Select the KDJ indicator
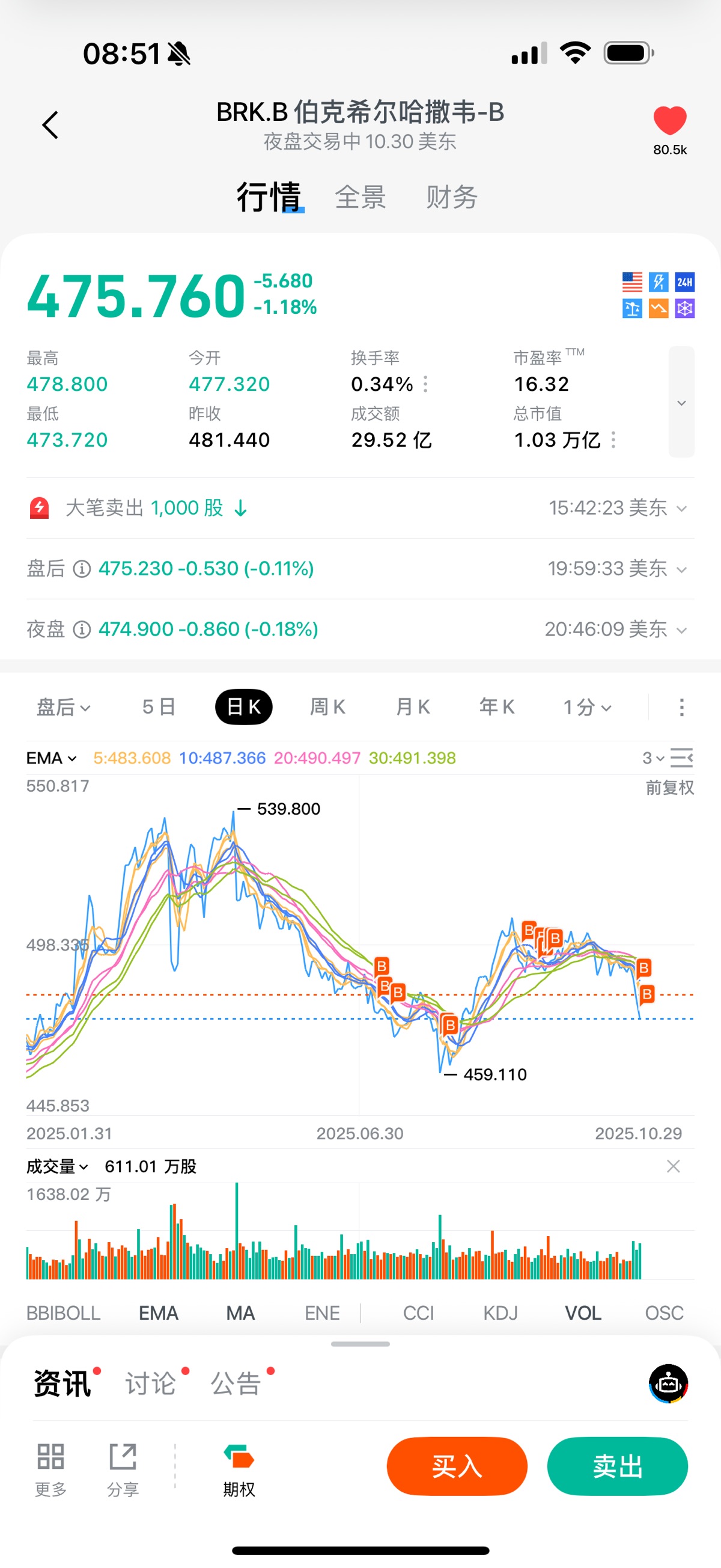The width and height of the screenshot is (721, 1568). click(500, 1313)
